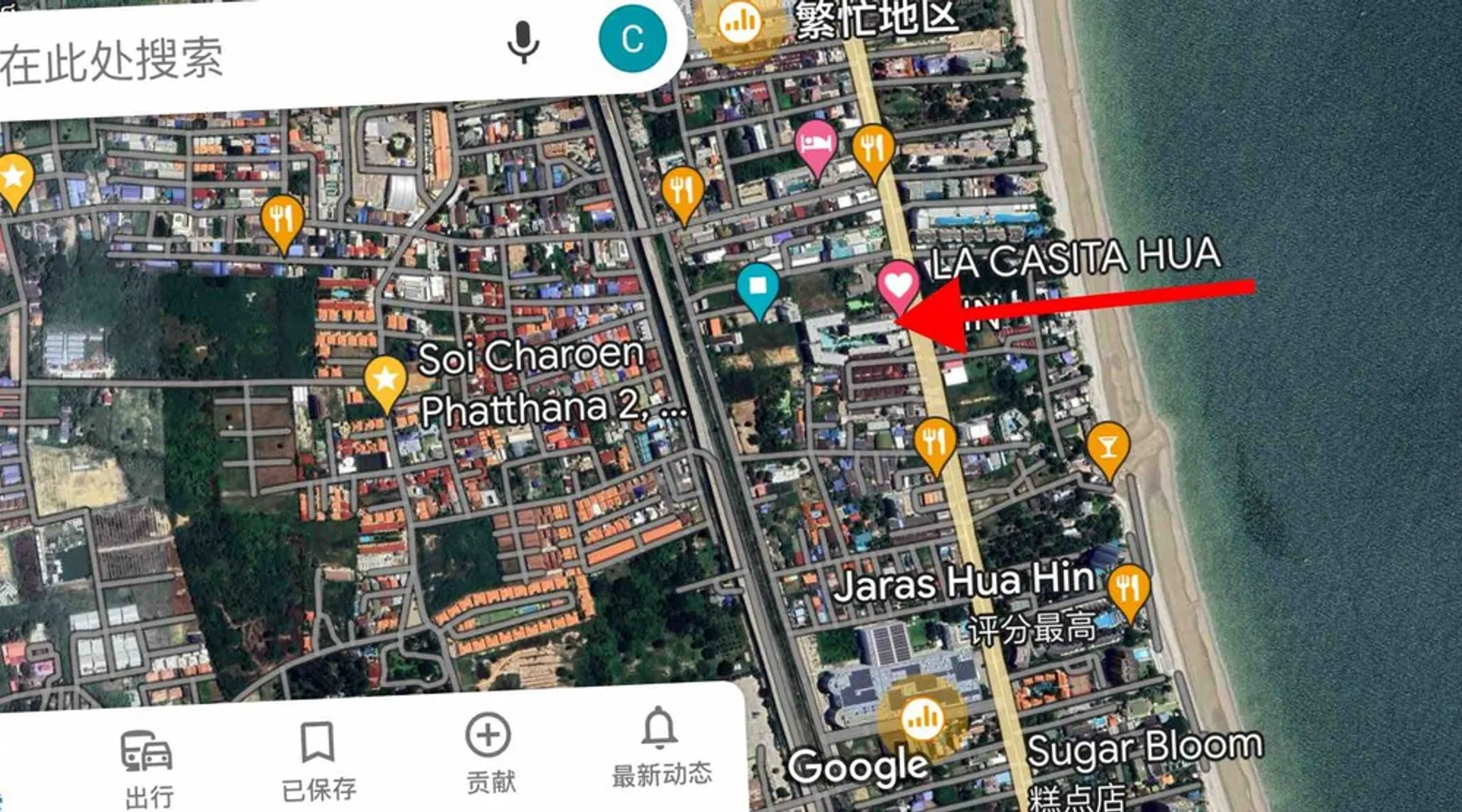Viewport: 1462px width, 812px height.
Task: Open the pink hotel bed pin
Action: pos(815,145)
